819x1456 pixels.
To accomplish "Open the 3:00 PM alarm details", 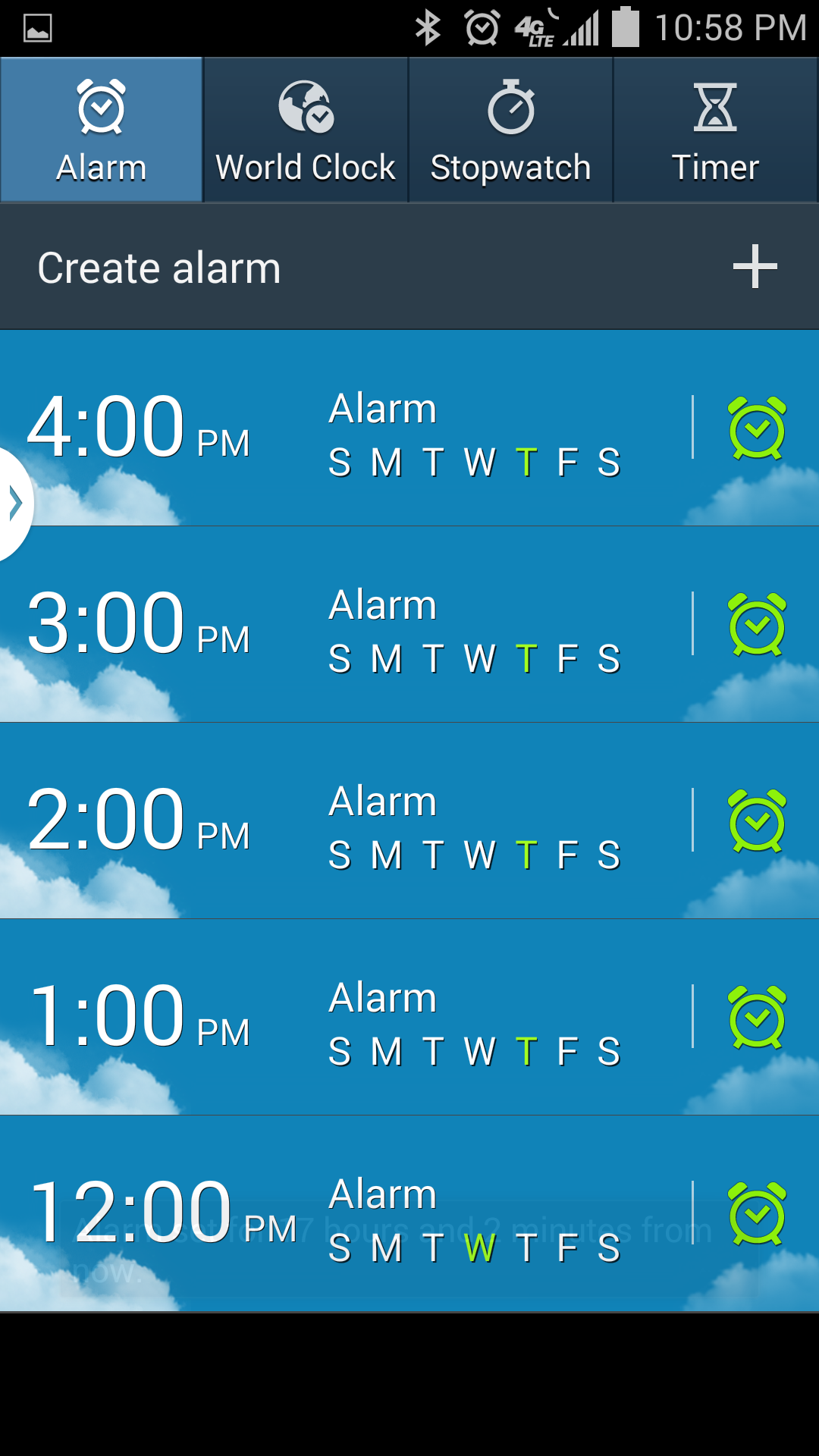I will point(345,624).
